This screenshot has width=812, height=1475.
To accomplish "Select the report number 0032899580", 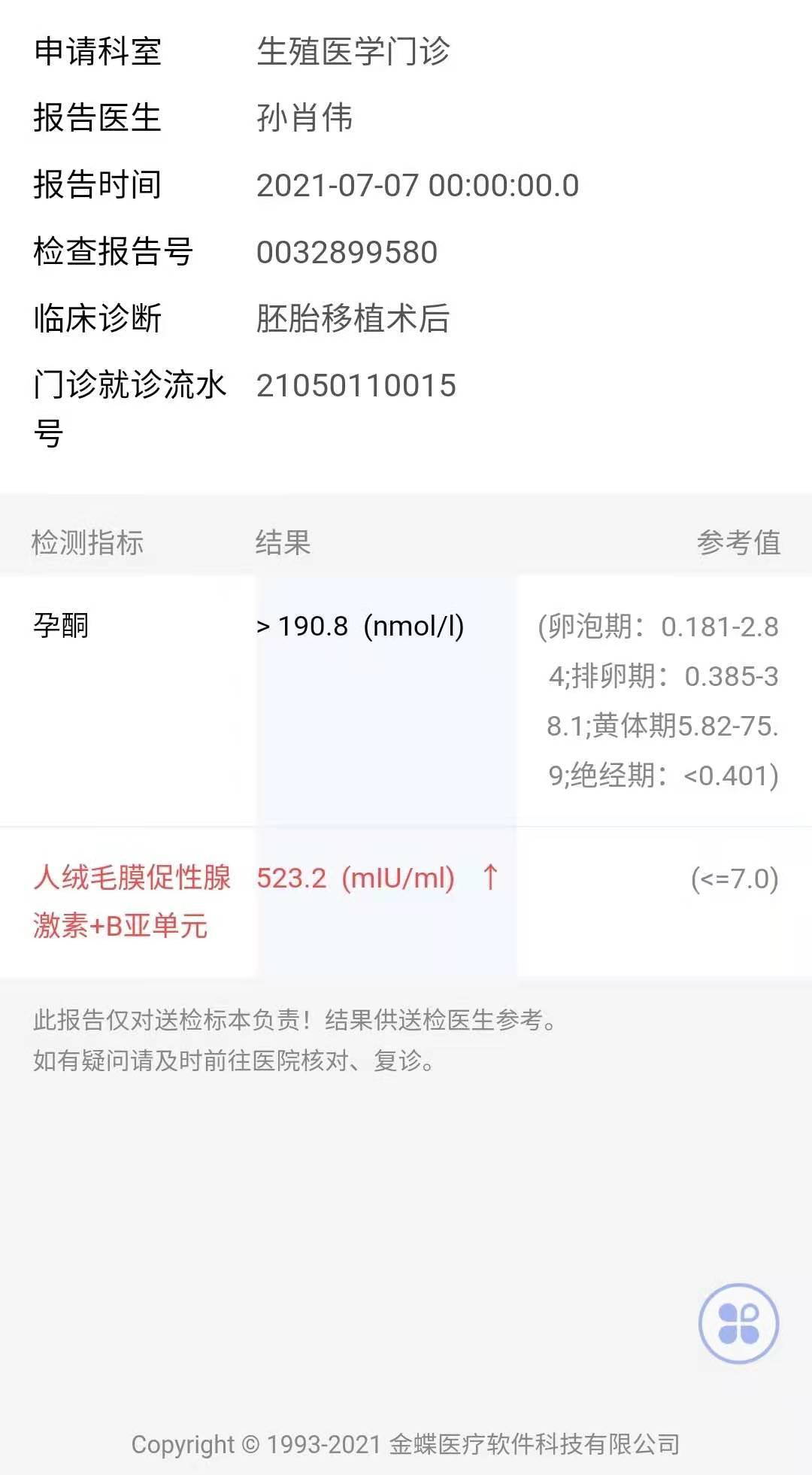I will coord(346,252).
